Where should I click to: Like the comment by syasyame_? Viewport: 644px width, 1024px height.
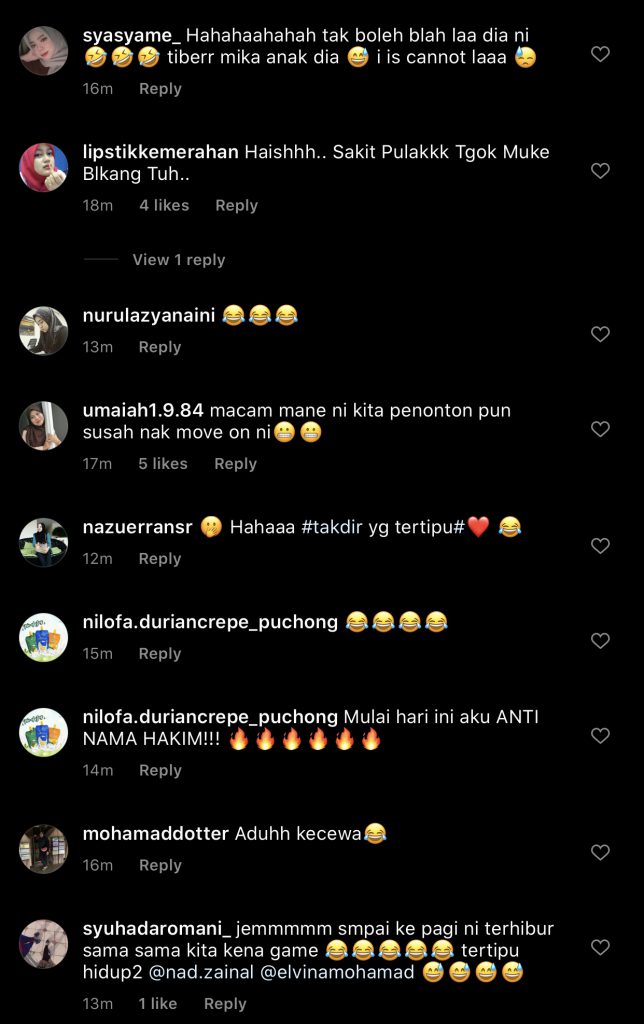[x=600, y=54]
